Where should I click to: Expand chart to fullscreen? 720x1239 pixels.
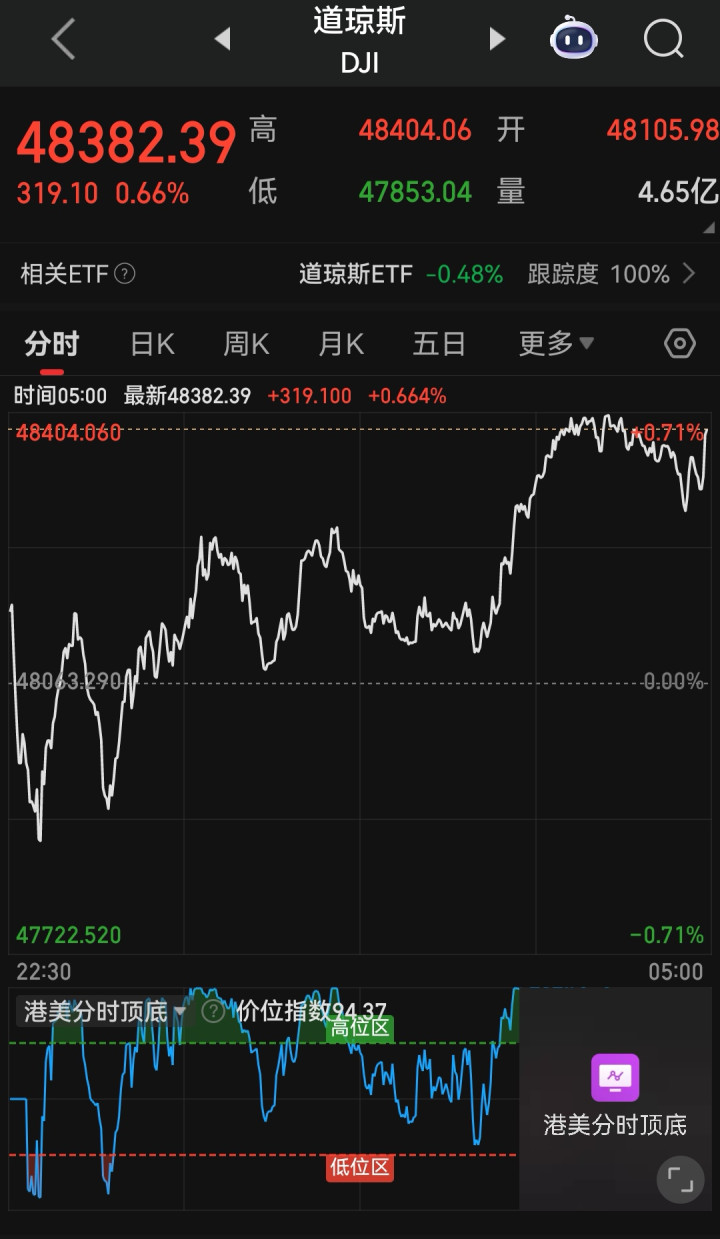(x=680, y=1180)
